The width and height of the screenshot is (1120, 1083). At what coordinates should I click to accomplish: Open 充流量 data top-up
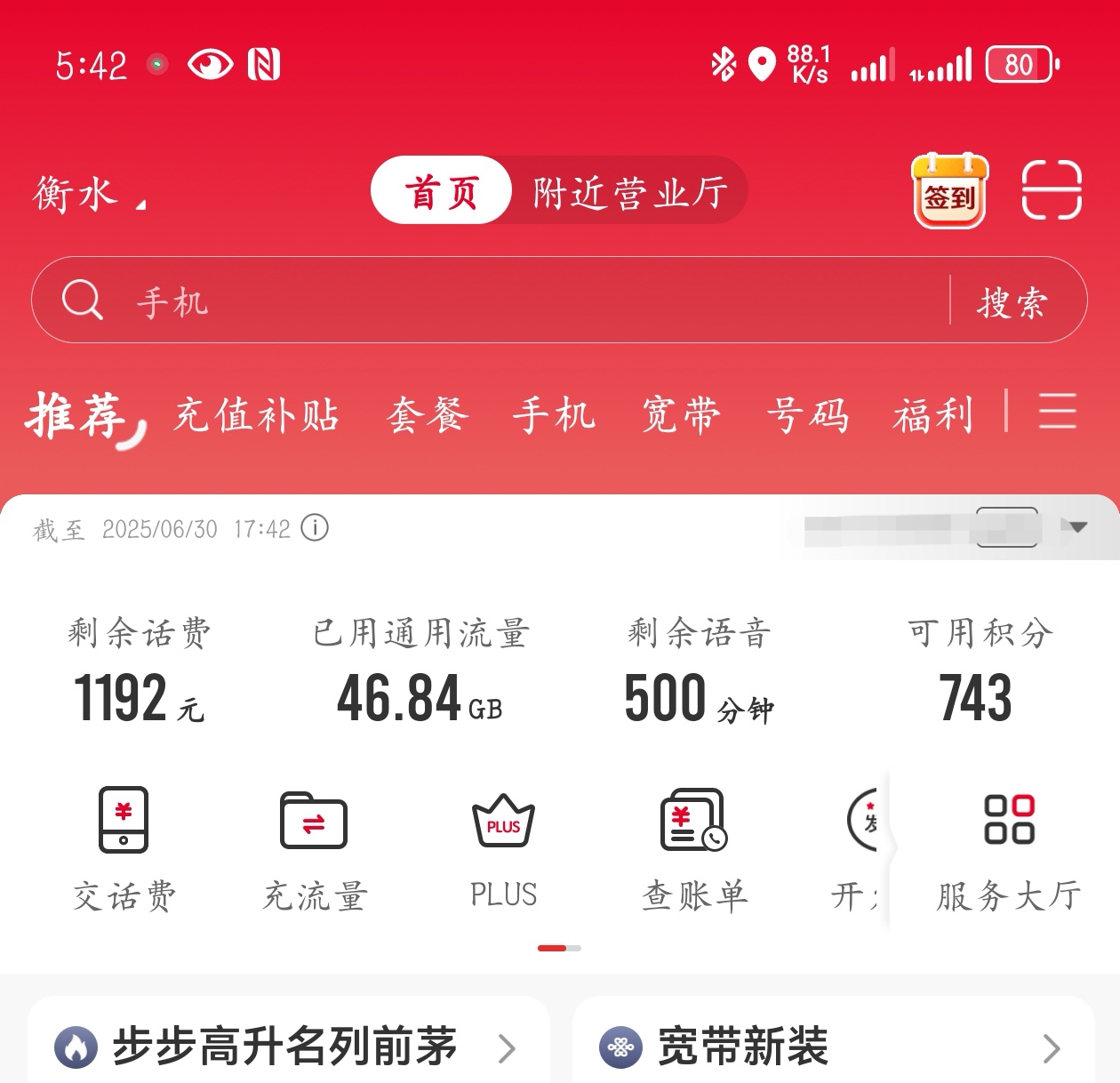tap(314, 849)
